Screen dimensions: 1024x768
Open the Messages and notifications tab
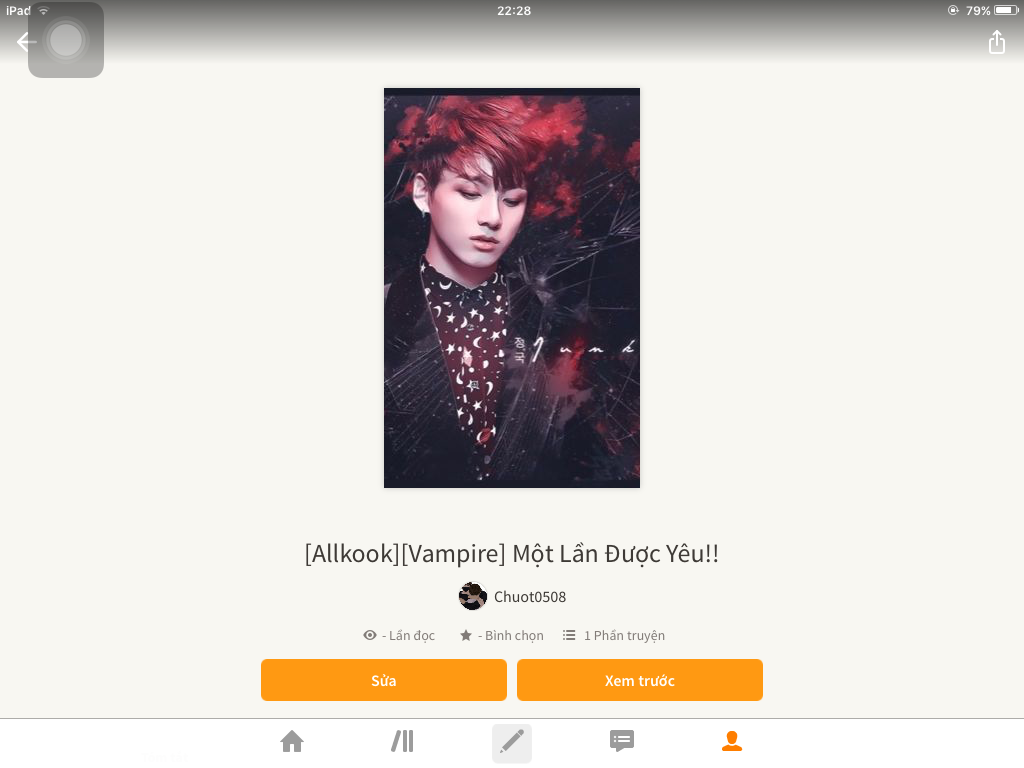(622, 741)
